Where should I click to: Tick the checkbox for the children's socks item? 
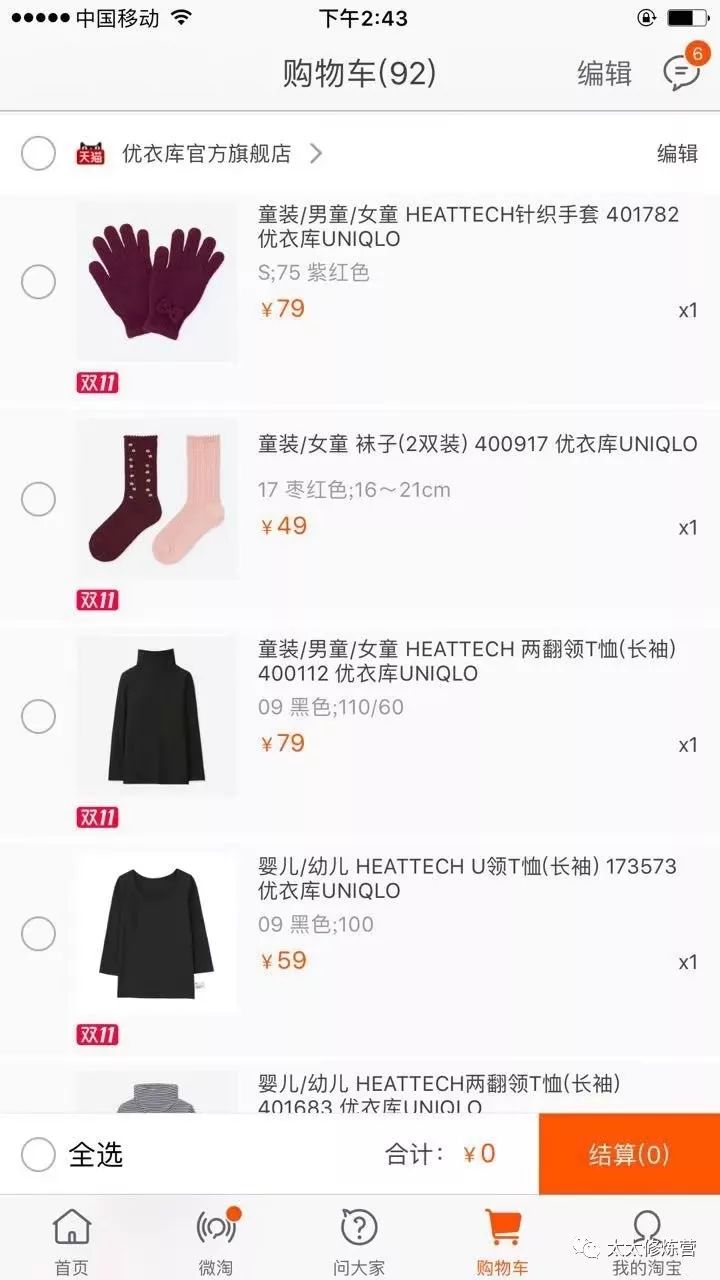click(x=39, y=498)
